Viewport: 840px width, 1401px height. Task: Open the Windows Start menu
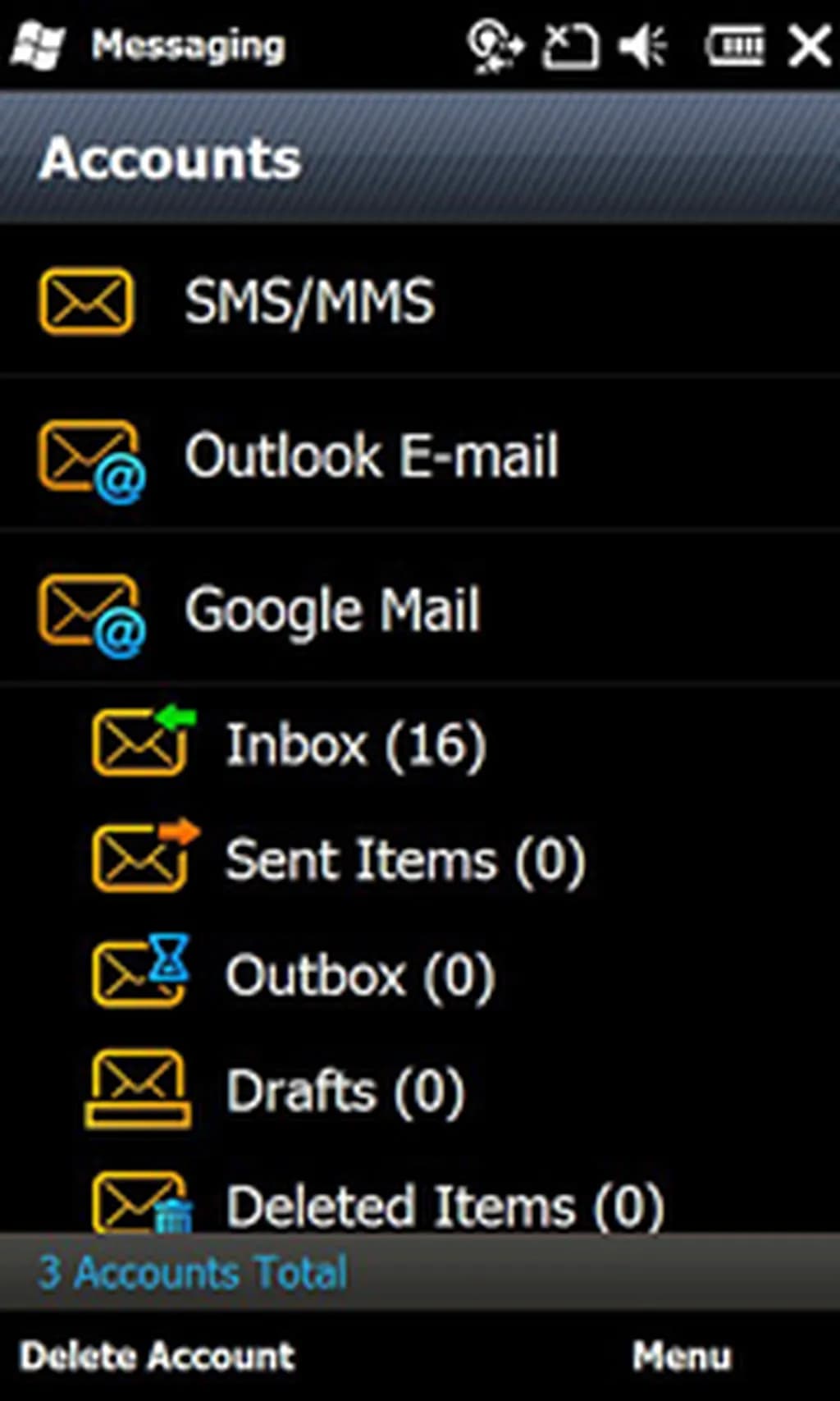pos(37,46)
